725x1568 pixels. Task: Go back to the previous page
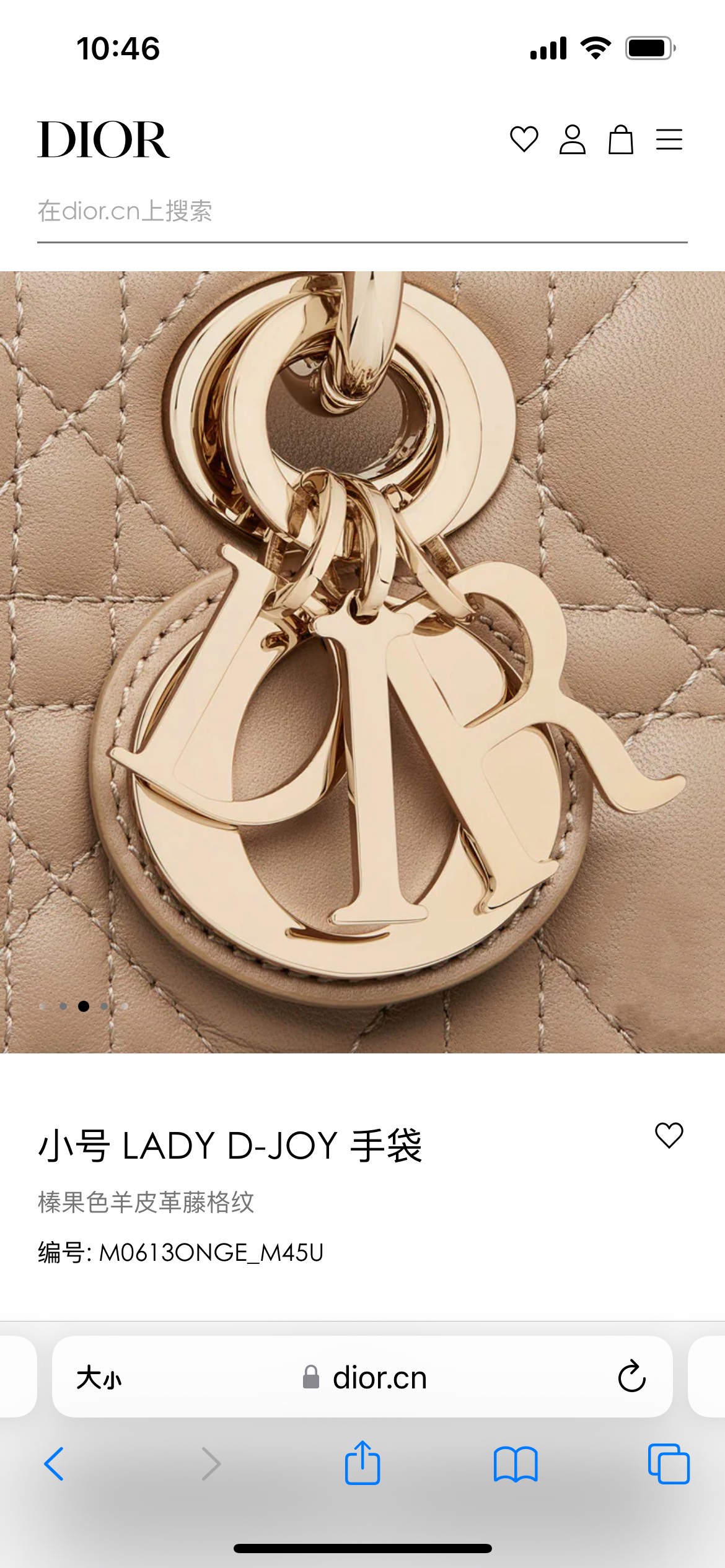pos(55,1464)
